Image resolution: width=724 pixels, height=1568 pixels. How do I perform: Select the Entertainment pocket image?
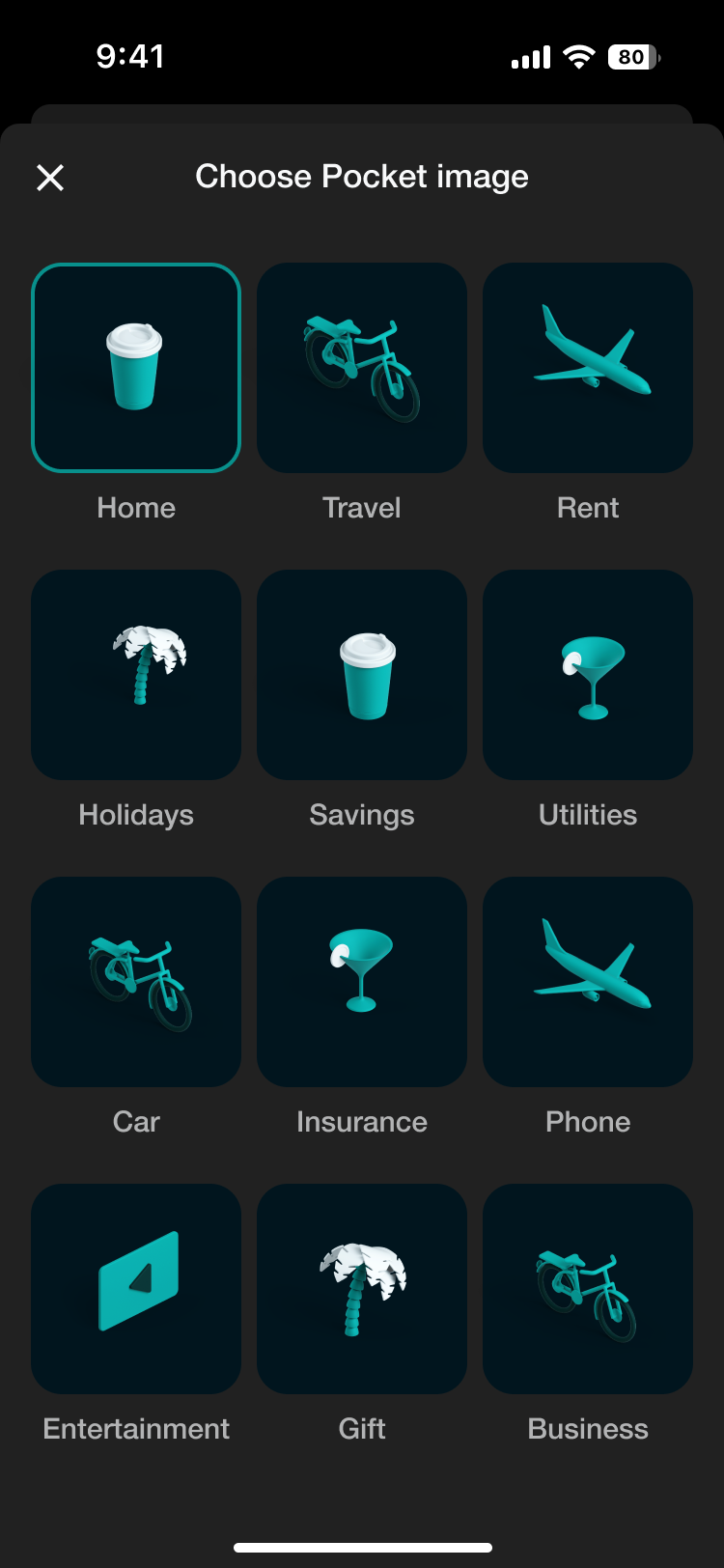(136, 1289)
